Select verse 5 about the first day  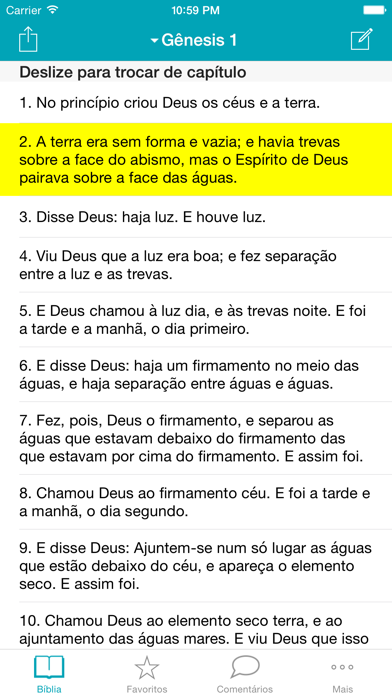pos(196,320)
